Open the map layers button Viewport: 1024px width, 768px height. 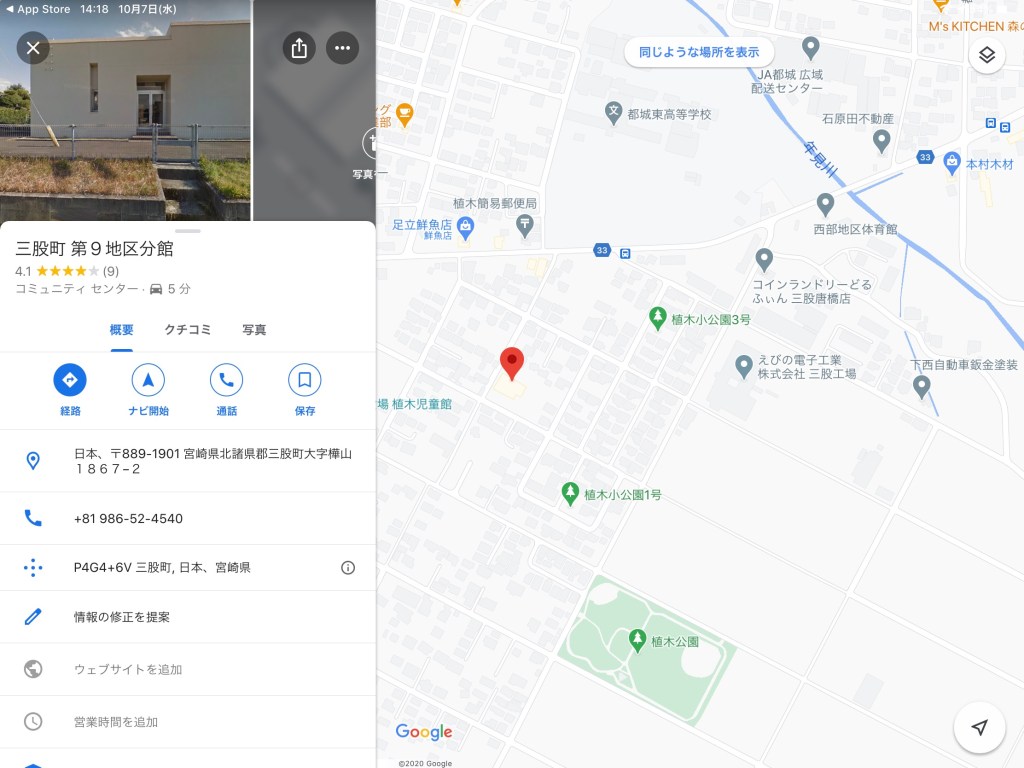point(986,55)
